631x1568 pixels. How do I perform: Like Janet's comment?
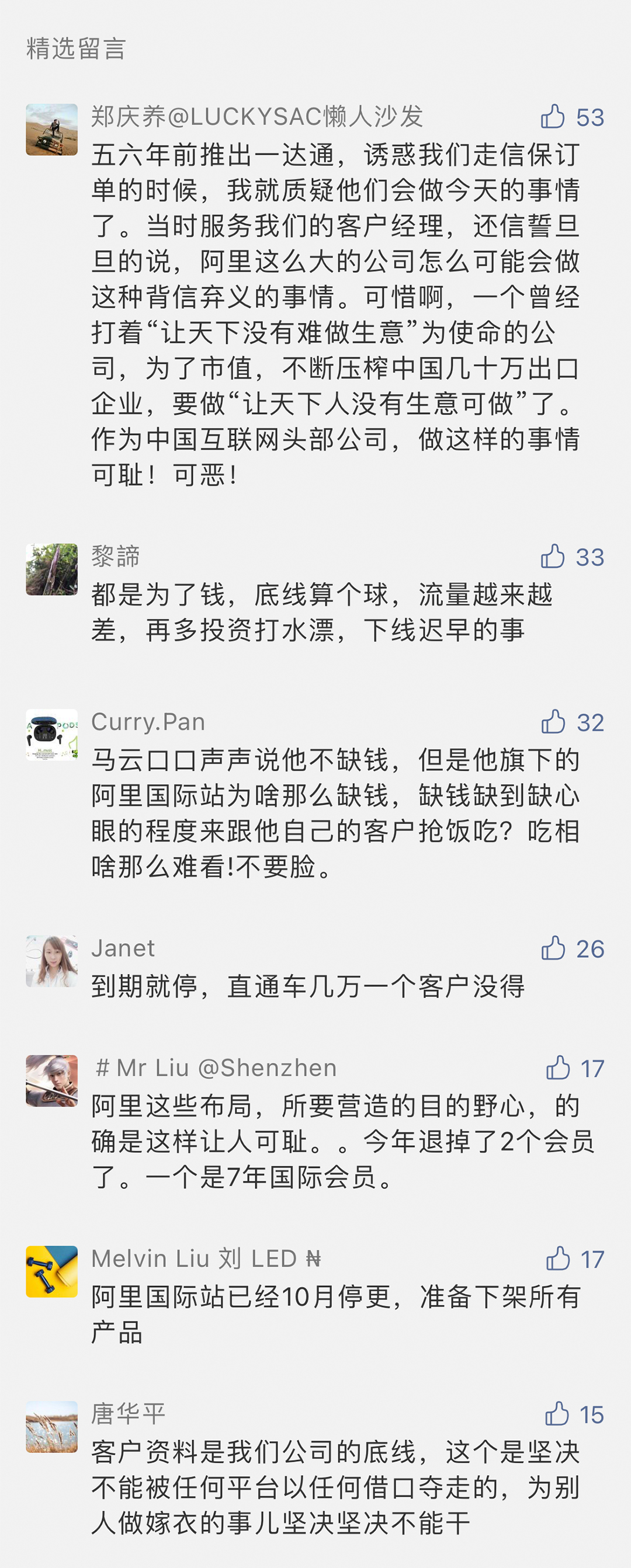point(553,948)
